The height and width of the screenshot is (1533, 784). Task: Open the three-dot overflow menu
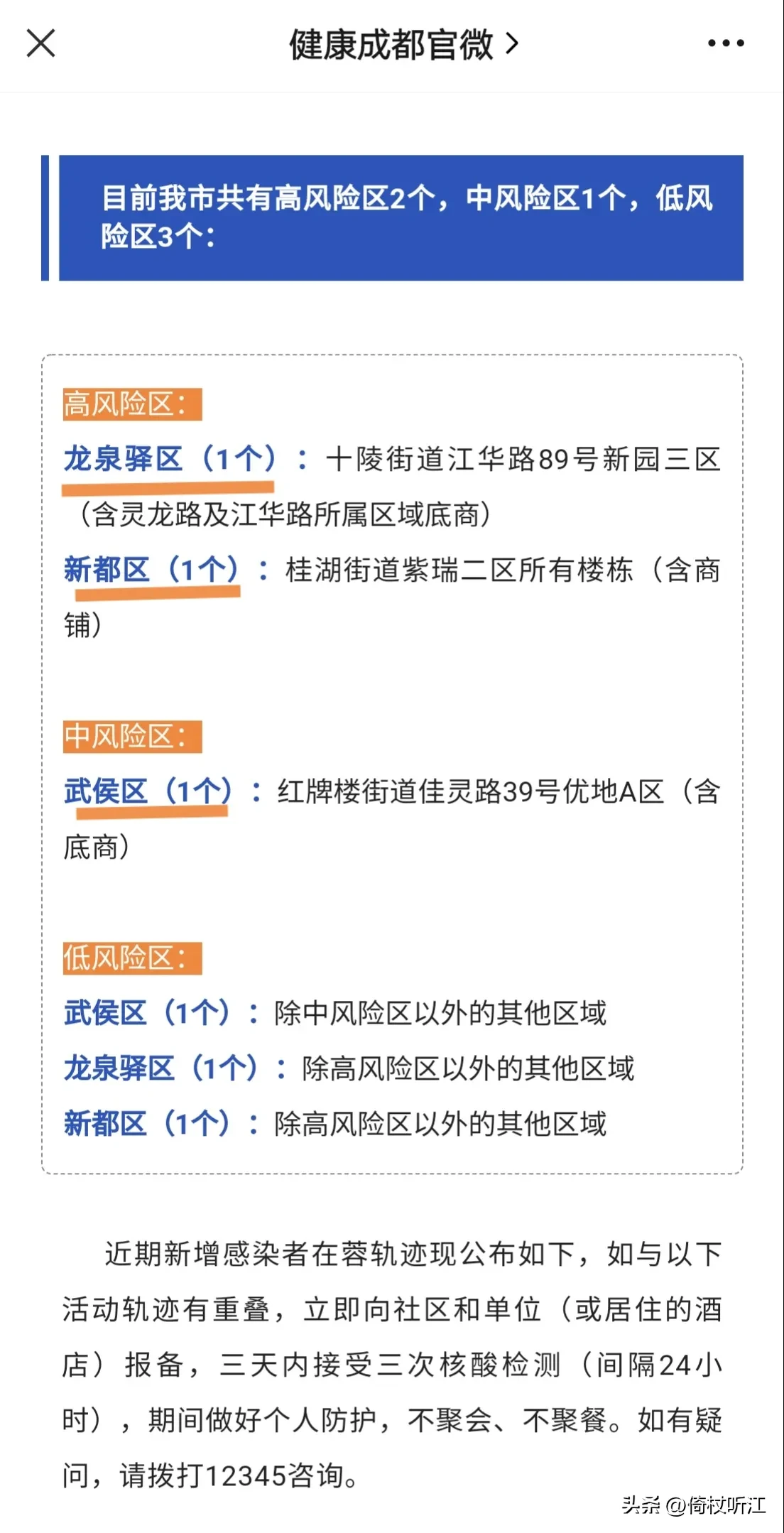pos(726,44)
